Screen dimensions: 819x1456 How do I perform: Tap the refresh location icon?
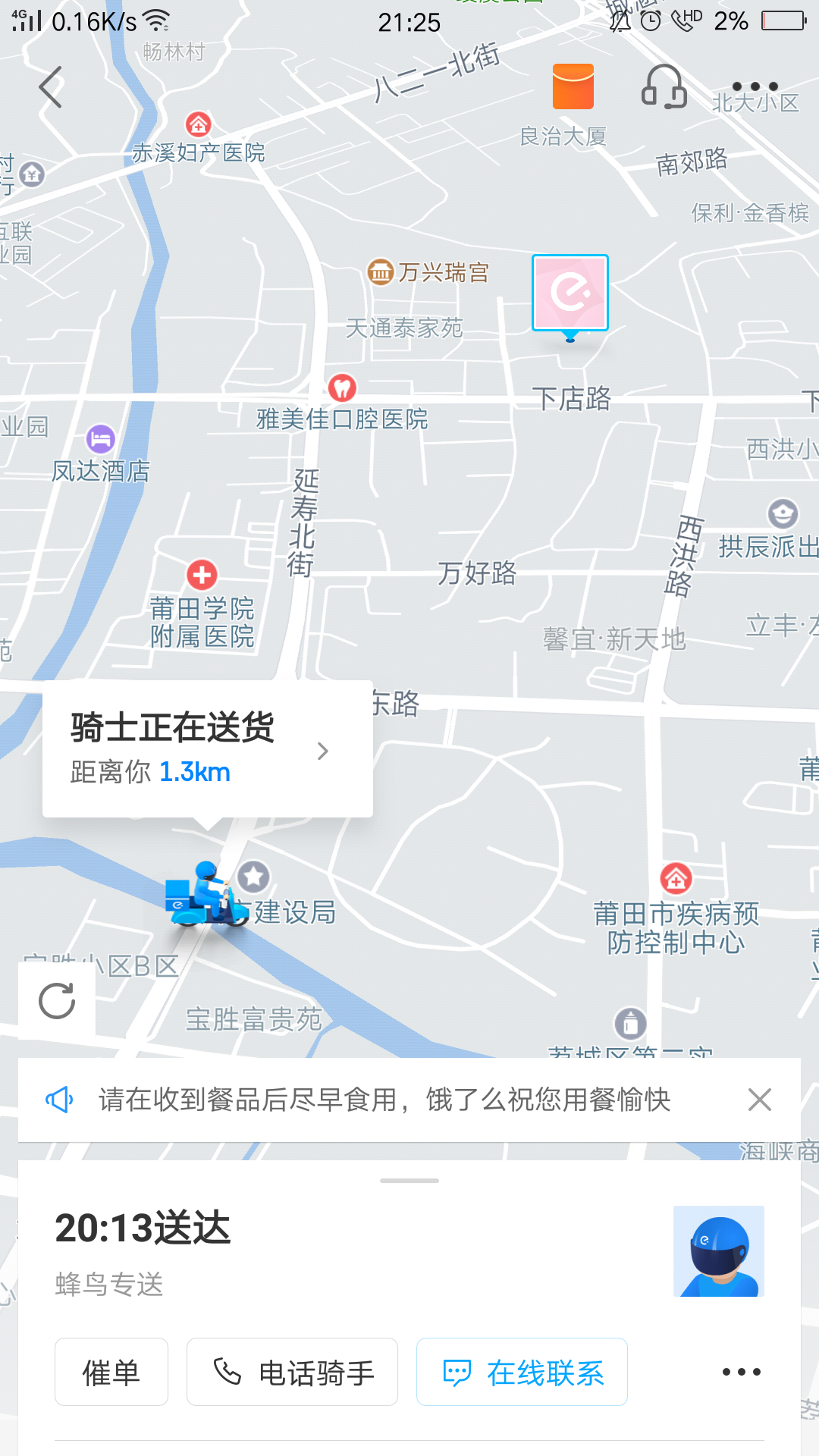tap(57, 1001)
